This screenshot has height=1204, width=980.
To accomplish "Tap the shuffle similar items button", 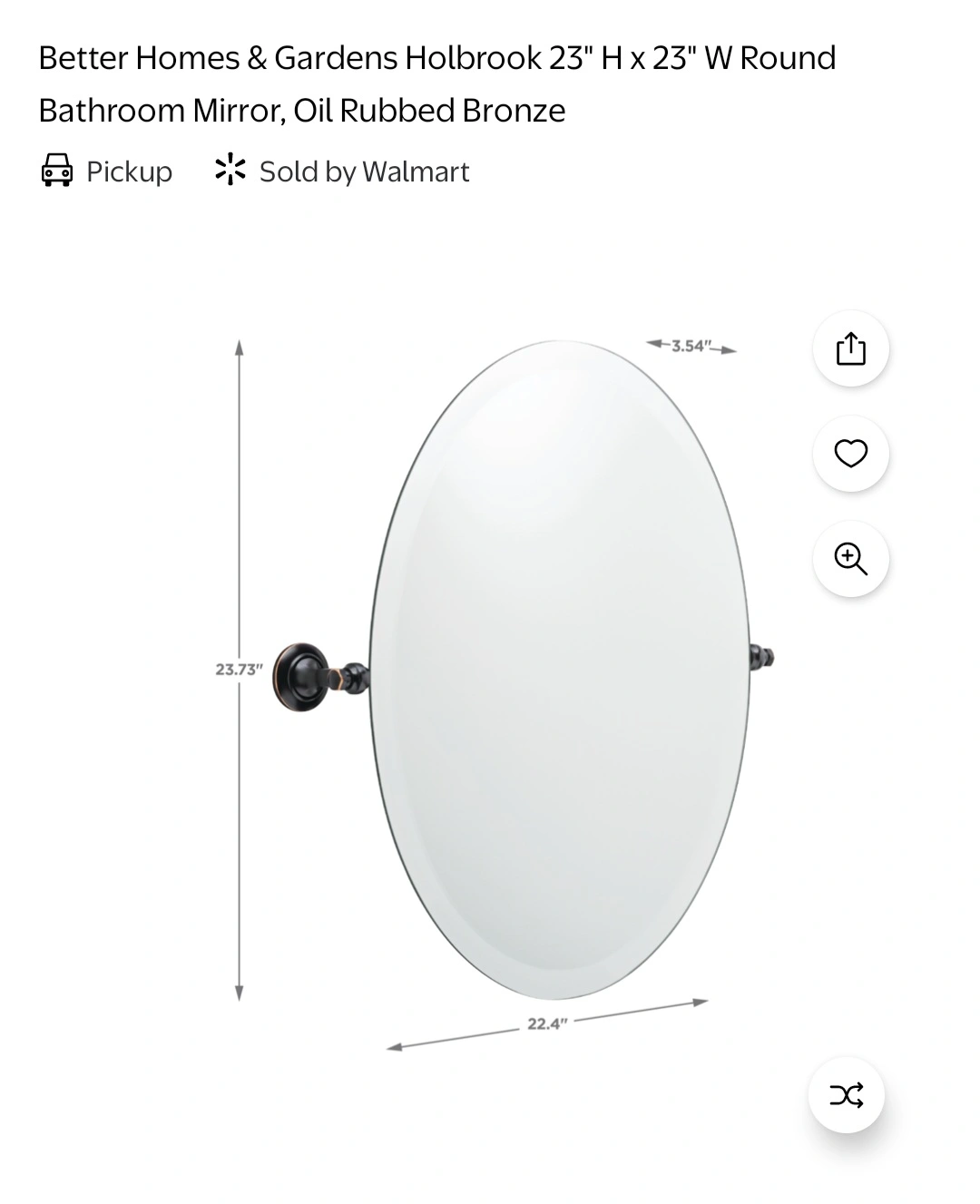I will (x=847, y=1095).
